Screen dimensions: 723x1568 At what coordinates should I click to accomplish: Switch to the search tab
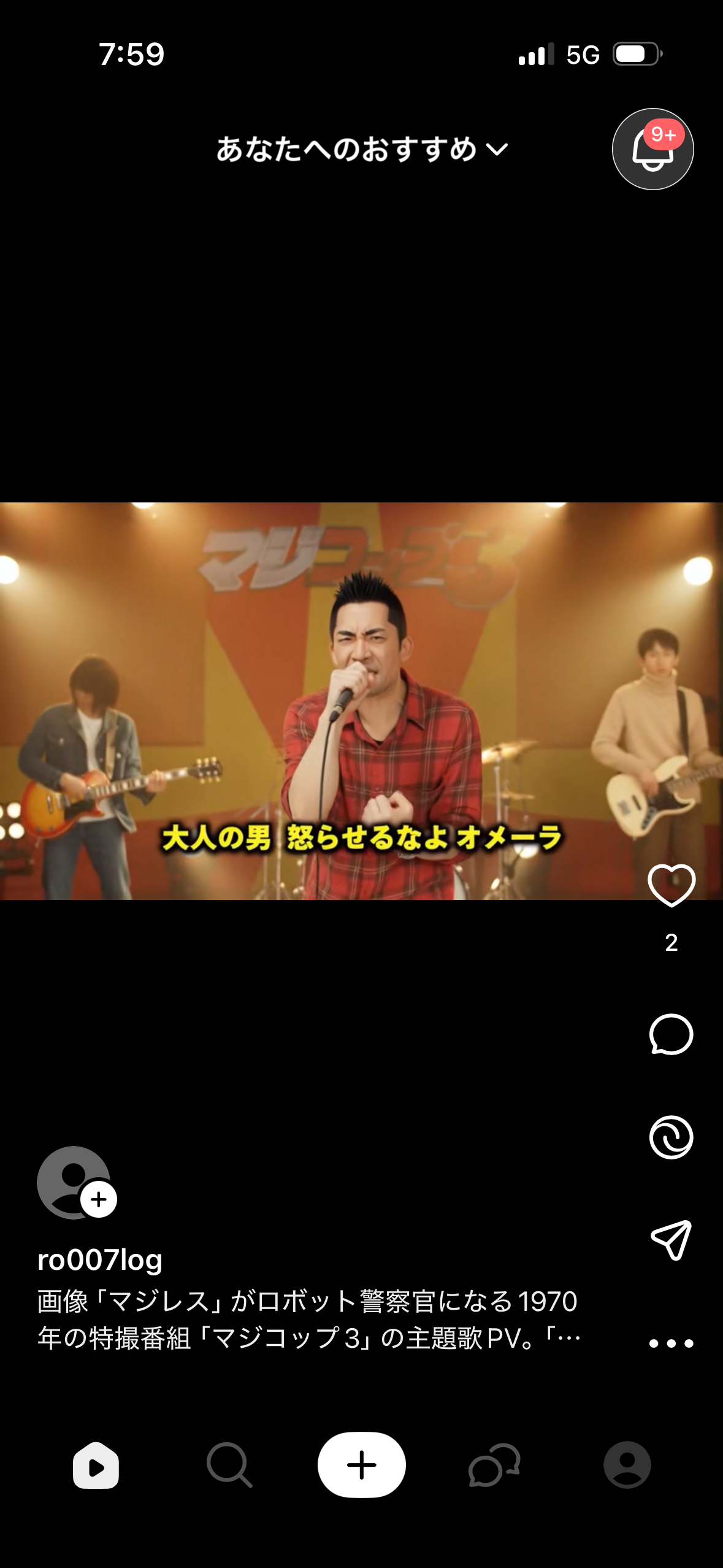pos(229,1466)
